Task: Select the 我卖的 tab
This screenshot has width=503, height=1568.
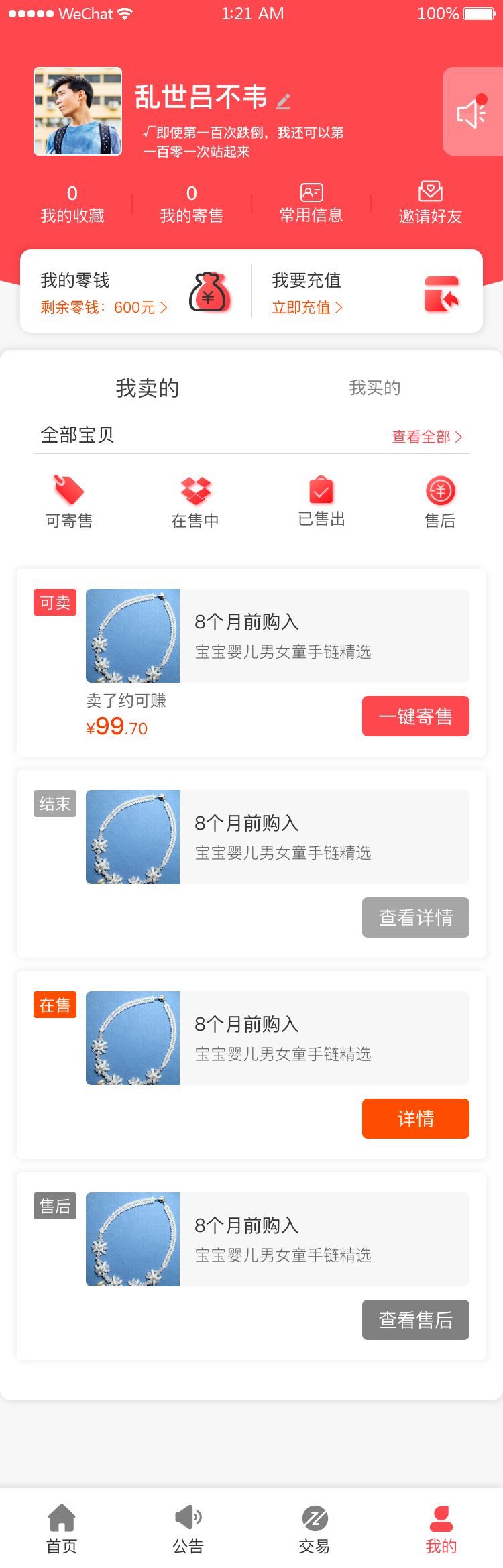Action: (x=148, y=388)
